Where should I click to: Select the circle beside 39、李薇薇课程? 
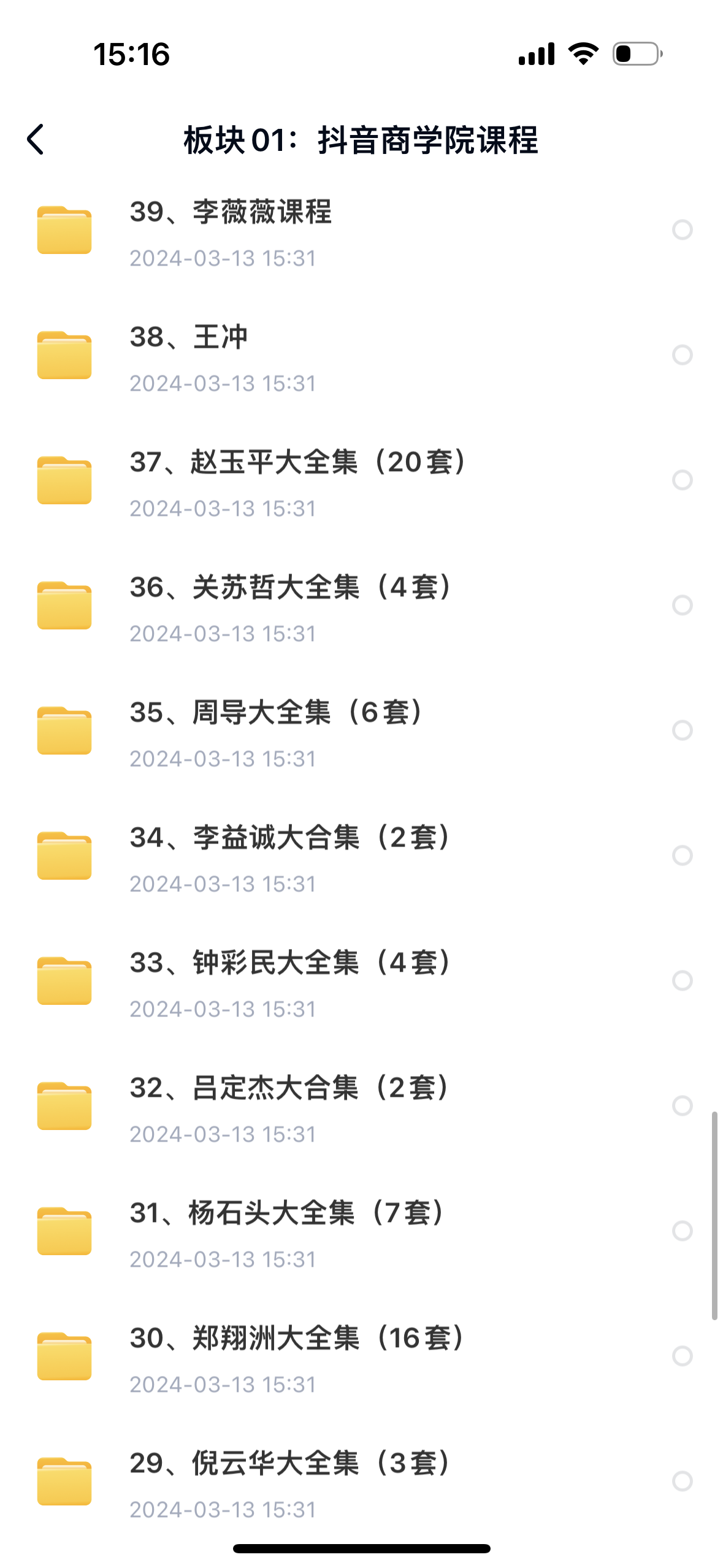682,229
